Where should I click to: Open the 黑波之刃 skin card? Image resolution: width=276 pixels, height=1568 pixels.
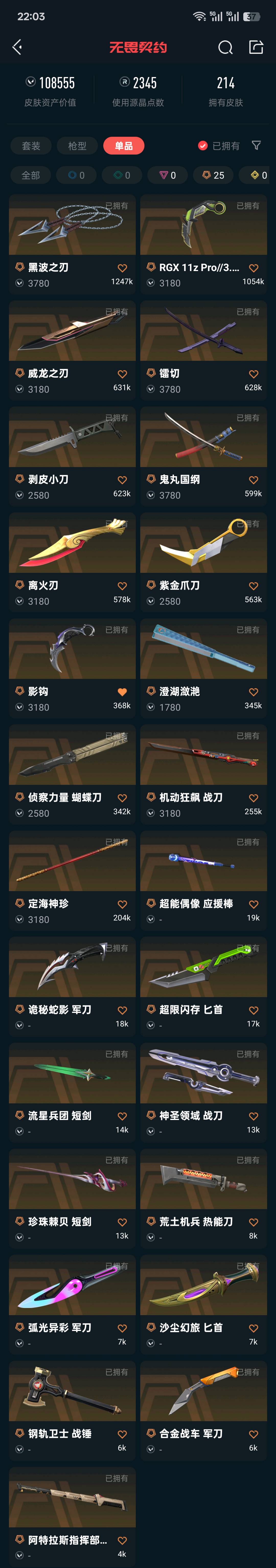point(72,243)
